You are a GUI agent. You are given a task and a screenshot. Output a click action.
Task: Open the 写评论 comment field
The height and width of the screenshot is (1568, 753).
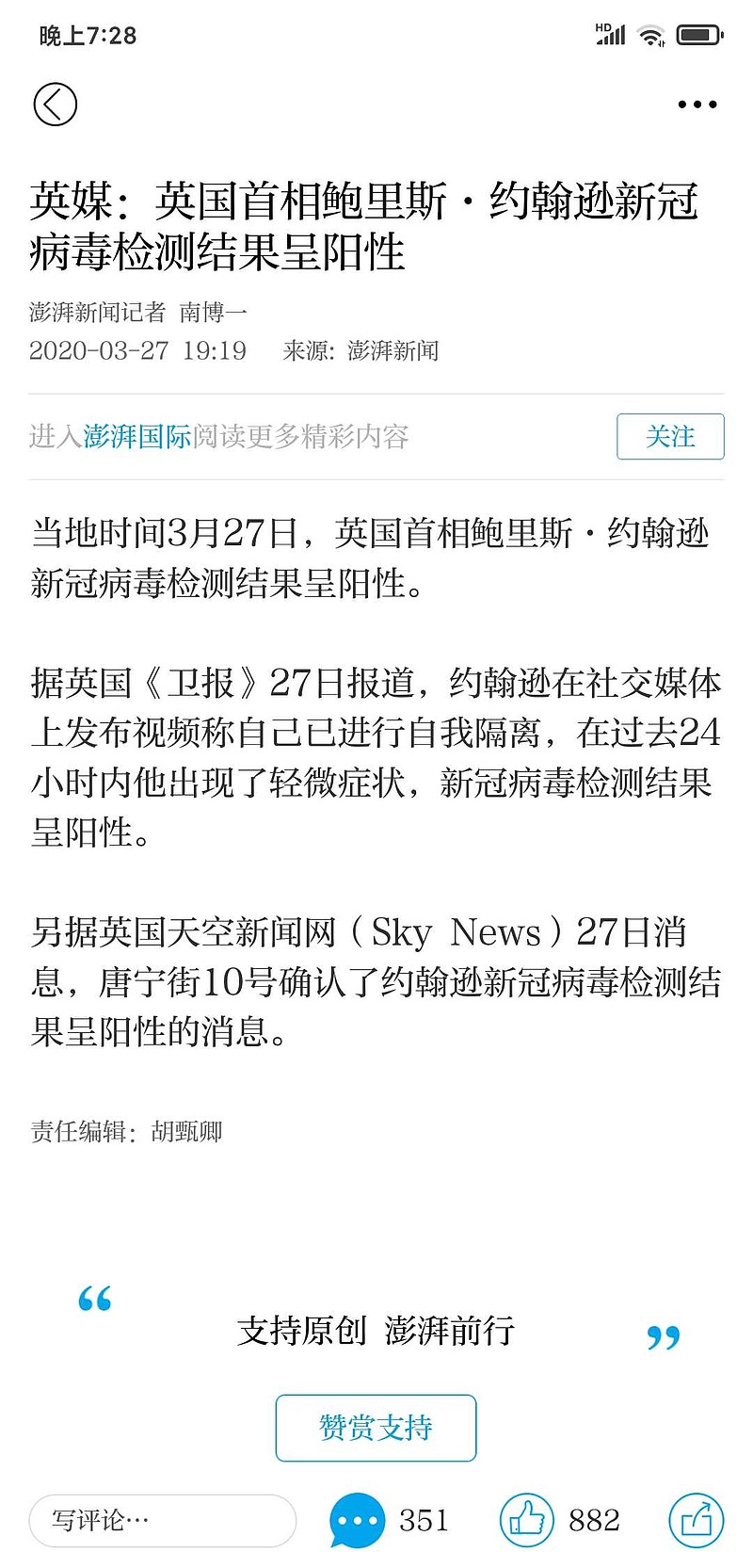coord(162,1520)
